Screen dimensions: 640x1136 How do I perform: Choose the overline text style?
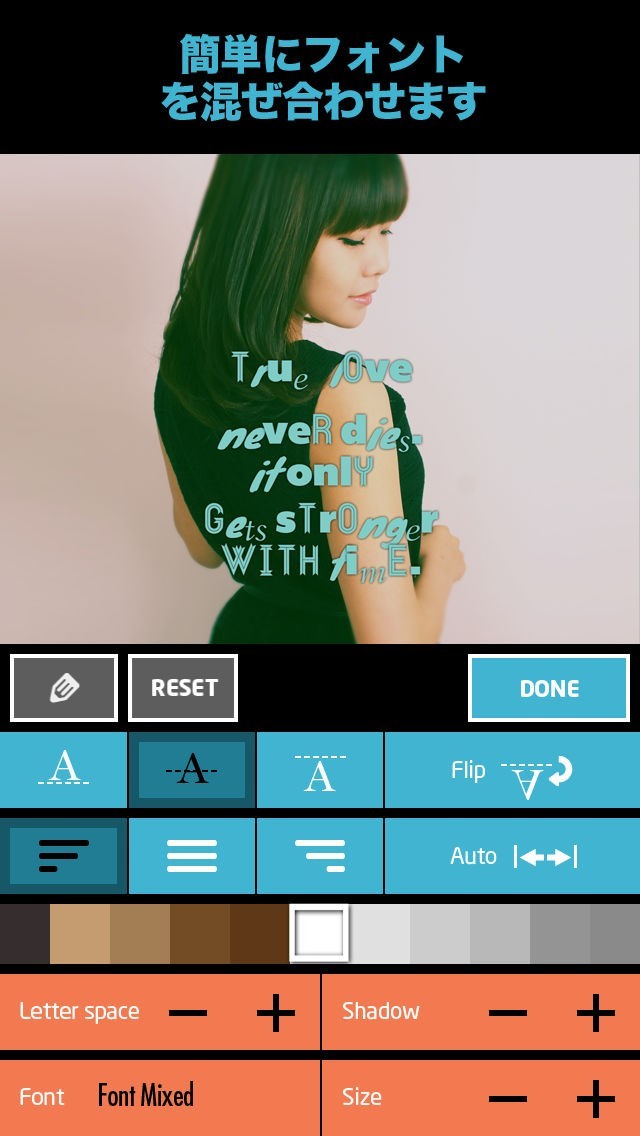point(320,770)
